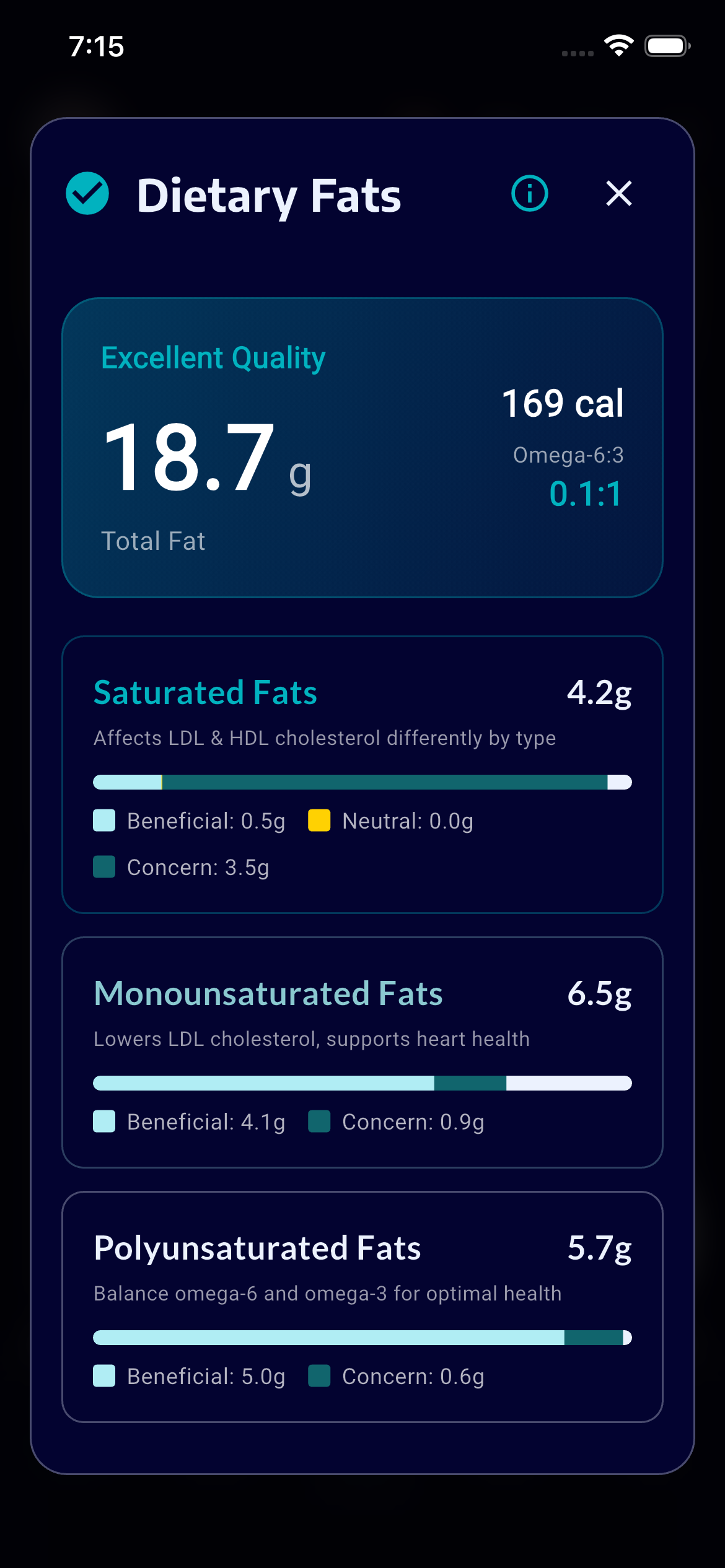725x1568 pixels.
Task: Select the Dietary Fats title
Action: 268,195
